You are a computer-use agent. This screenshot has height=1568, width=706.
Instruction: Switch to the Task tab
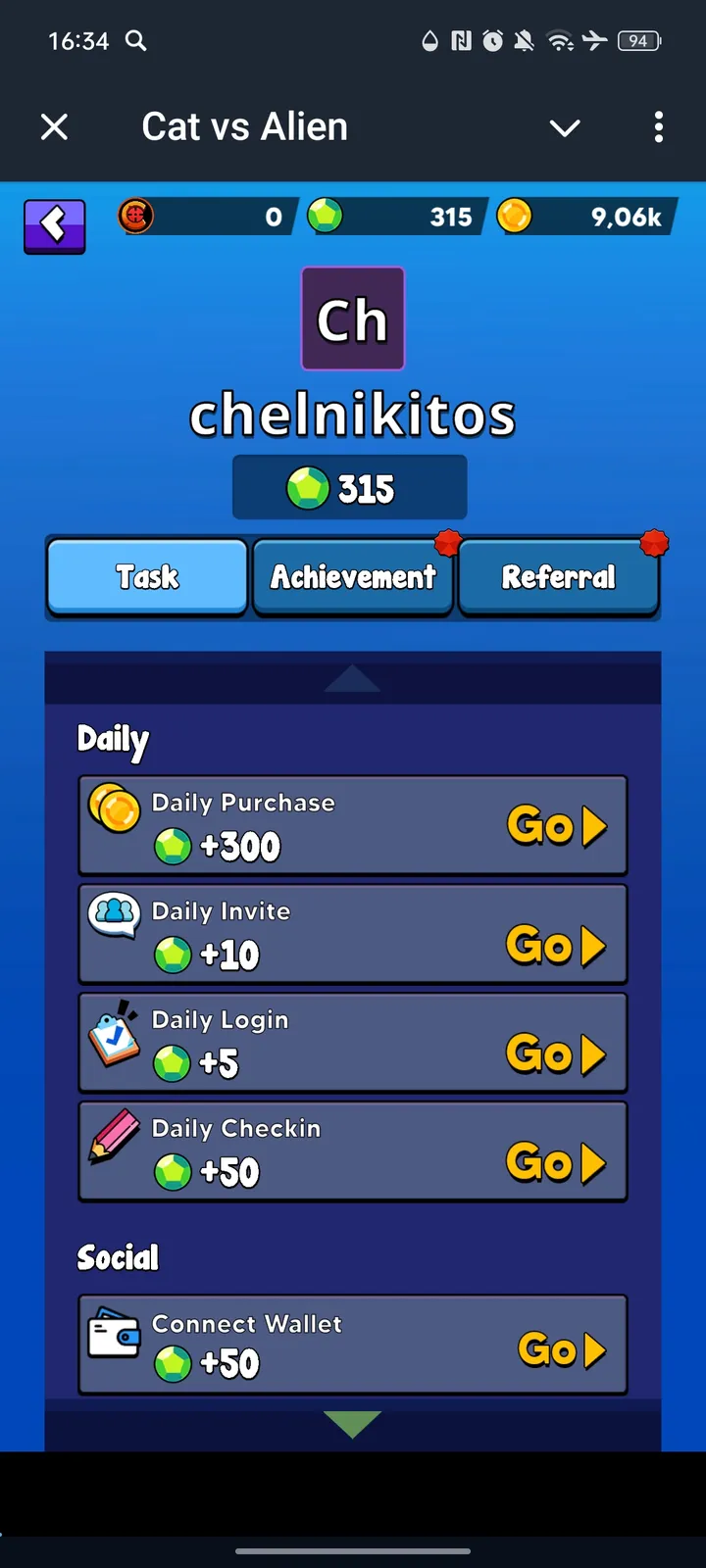(x=147, y=576)
